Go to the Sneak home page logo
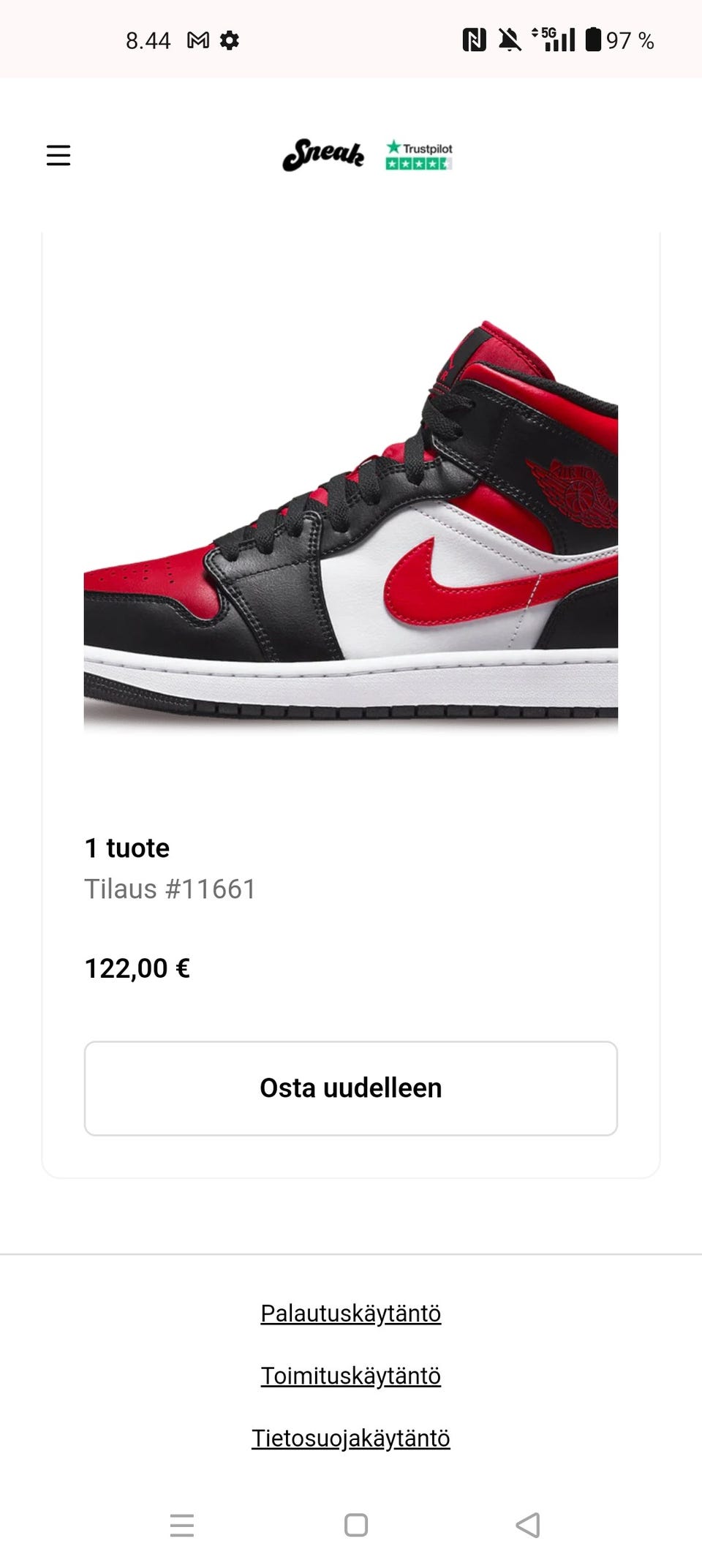 (323, 155)
